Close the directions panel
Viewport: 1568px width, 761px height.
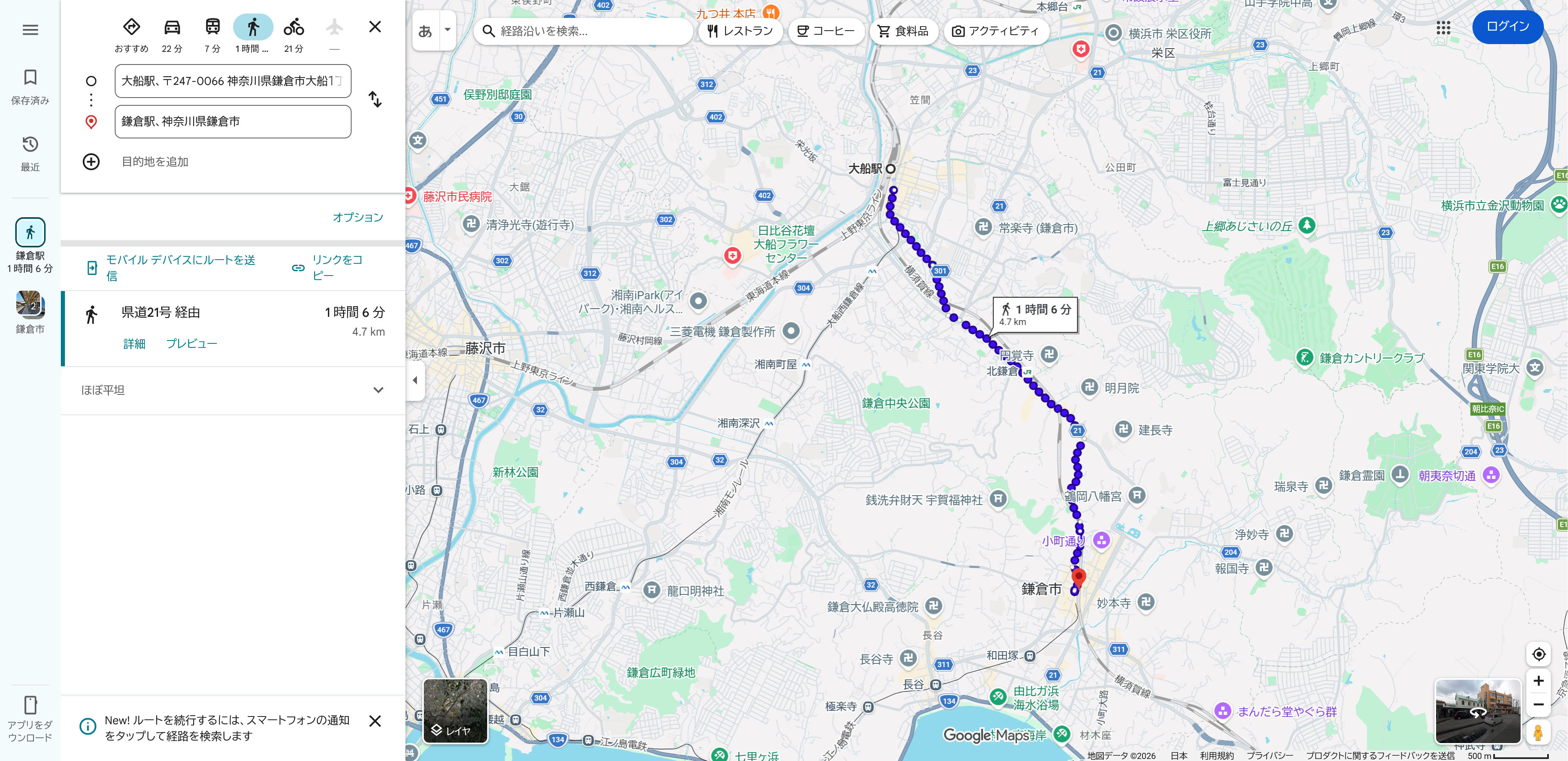(x=375, y=27)
